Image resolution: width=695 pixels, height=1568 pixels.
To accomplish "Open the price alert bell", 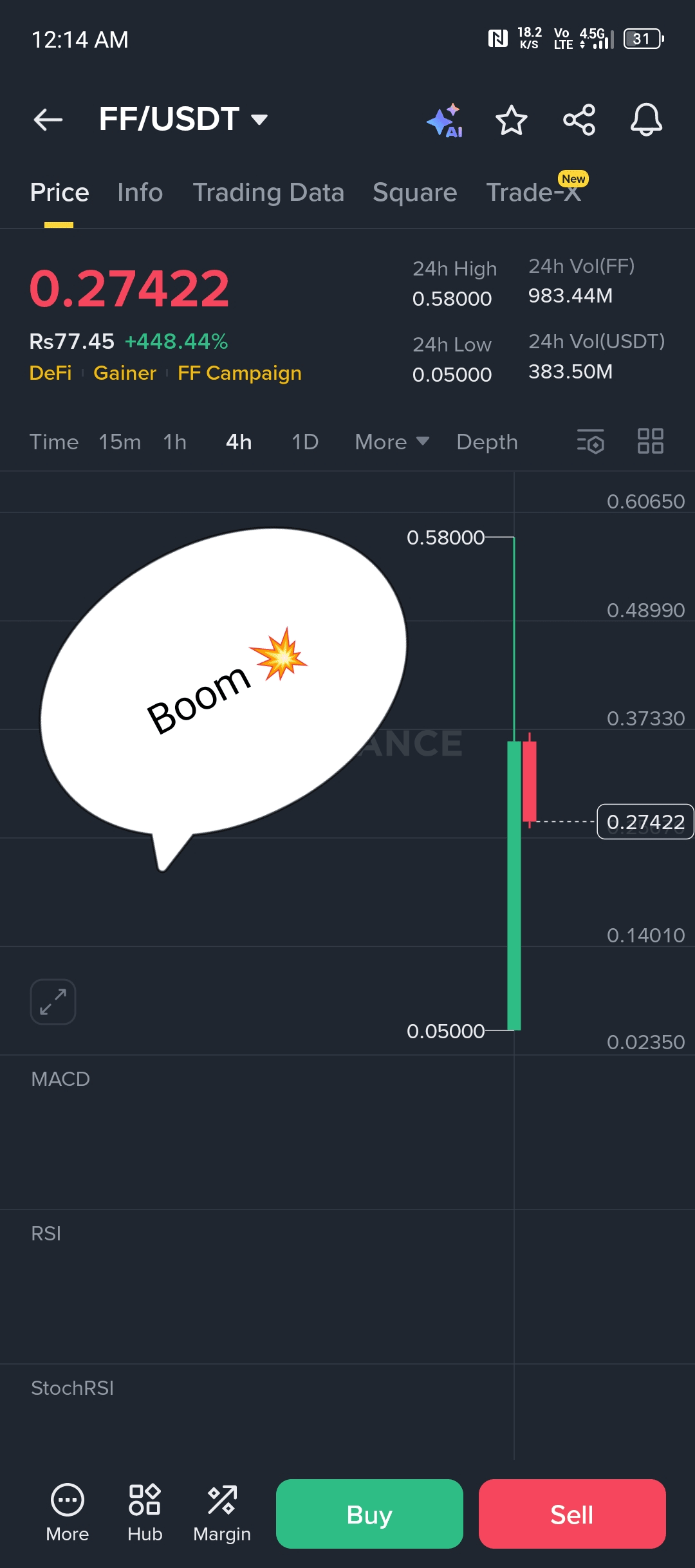I will pyautogui.click(x=646, y=120).
